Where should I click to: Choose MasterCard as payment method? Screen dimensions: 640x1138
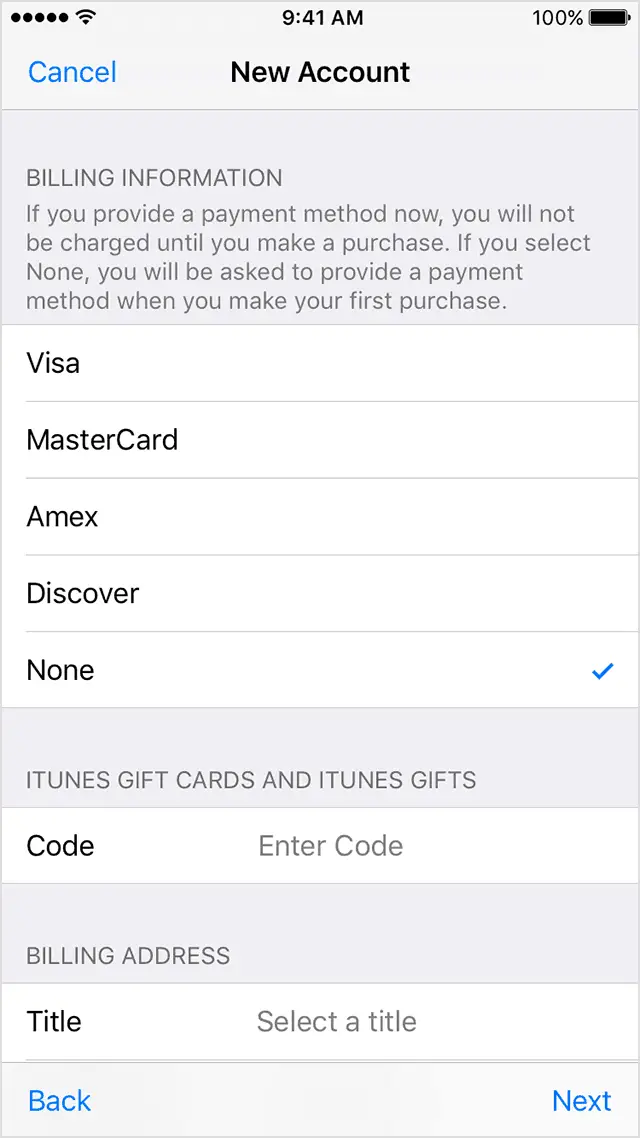pos(320,440)
